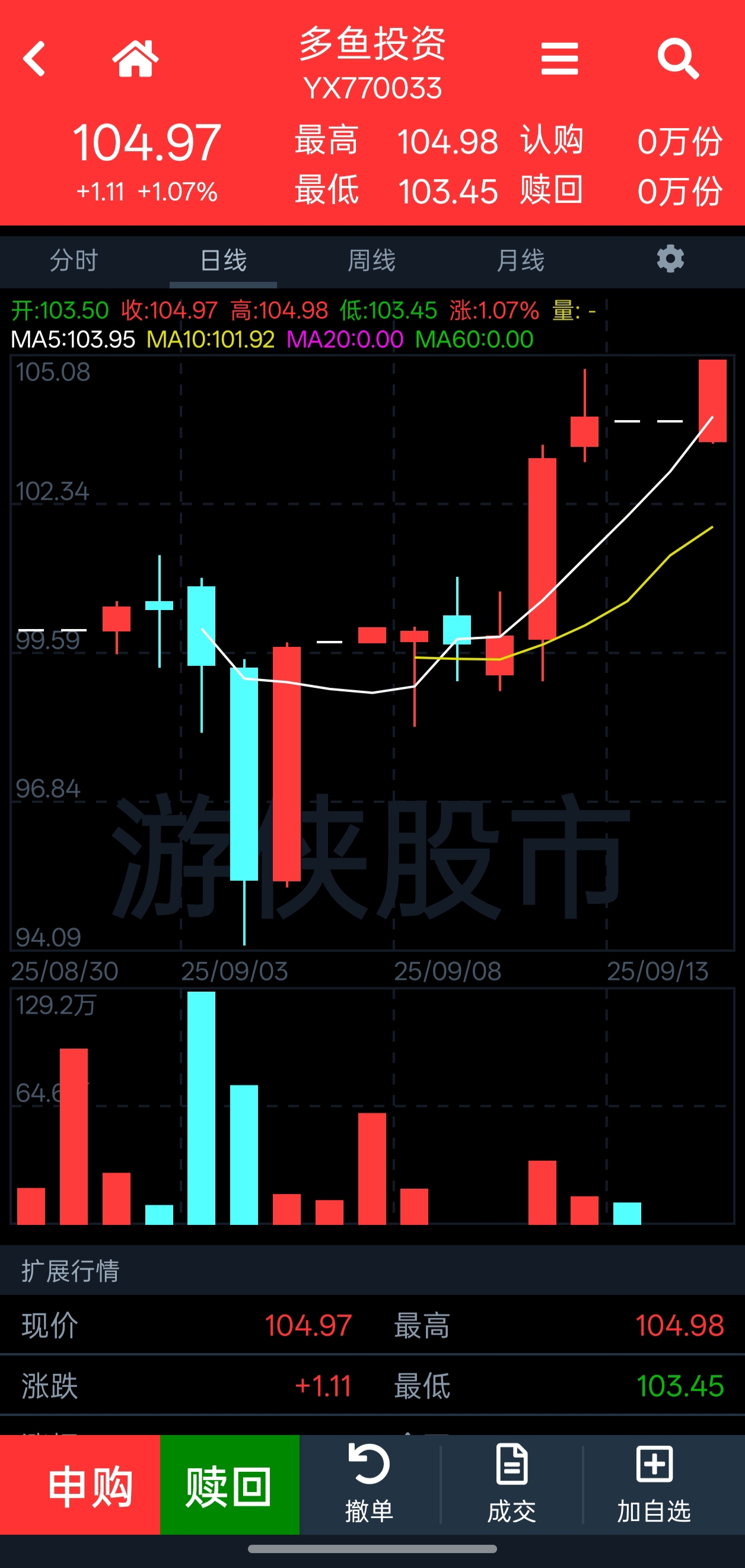
Task: Switch to the 月线 tab
Action: pyautogui.click(x=521, y=261)
